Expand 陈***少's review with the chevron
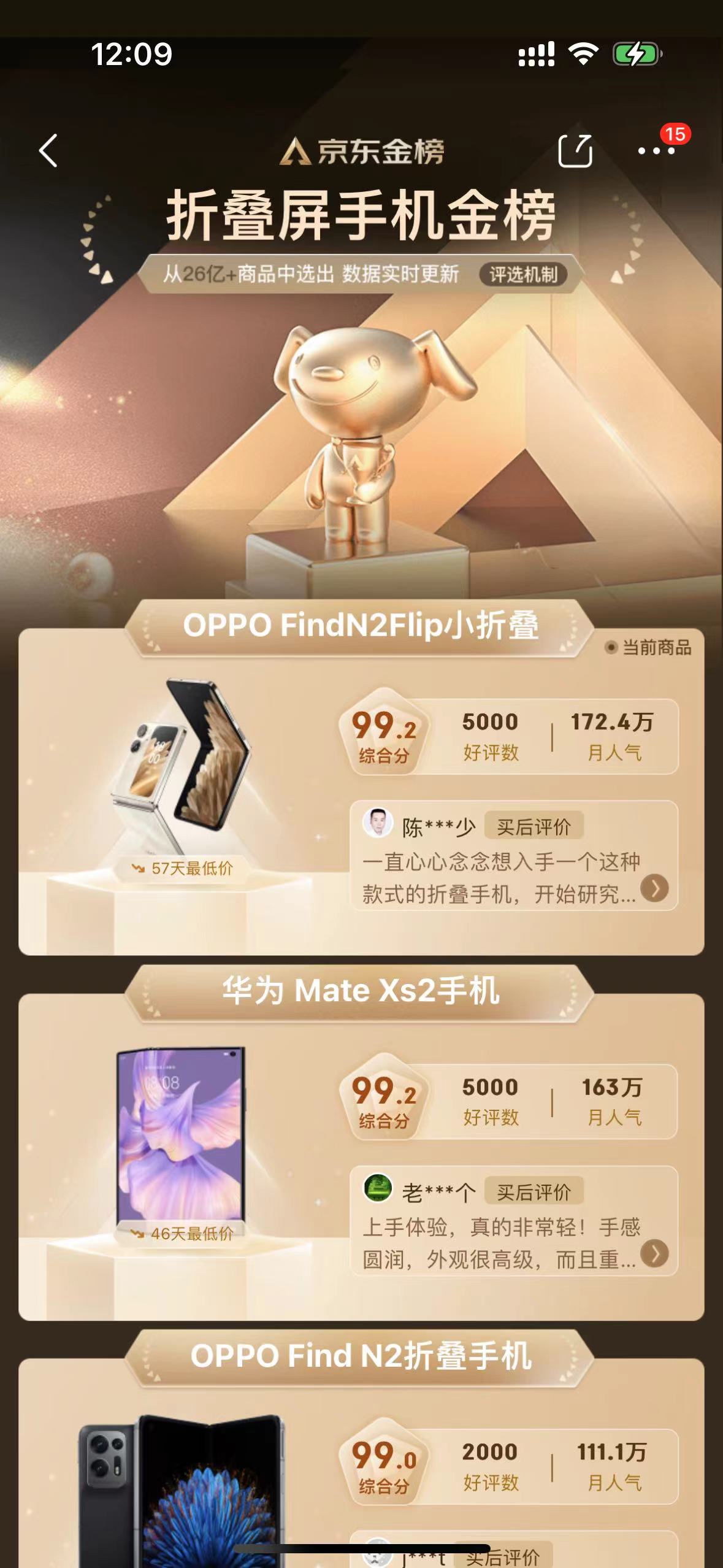Viewport: 723px width, 1568px height. coord(654,888)
